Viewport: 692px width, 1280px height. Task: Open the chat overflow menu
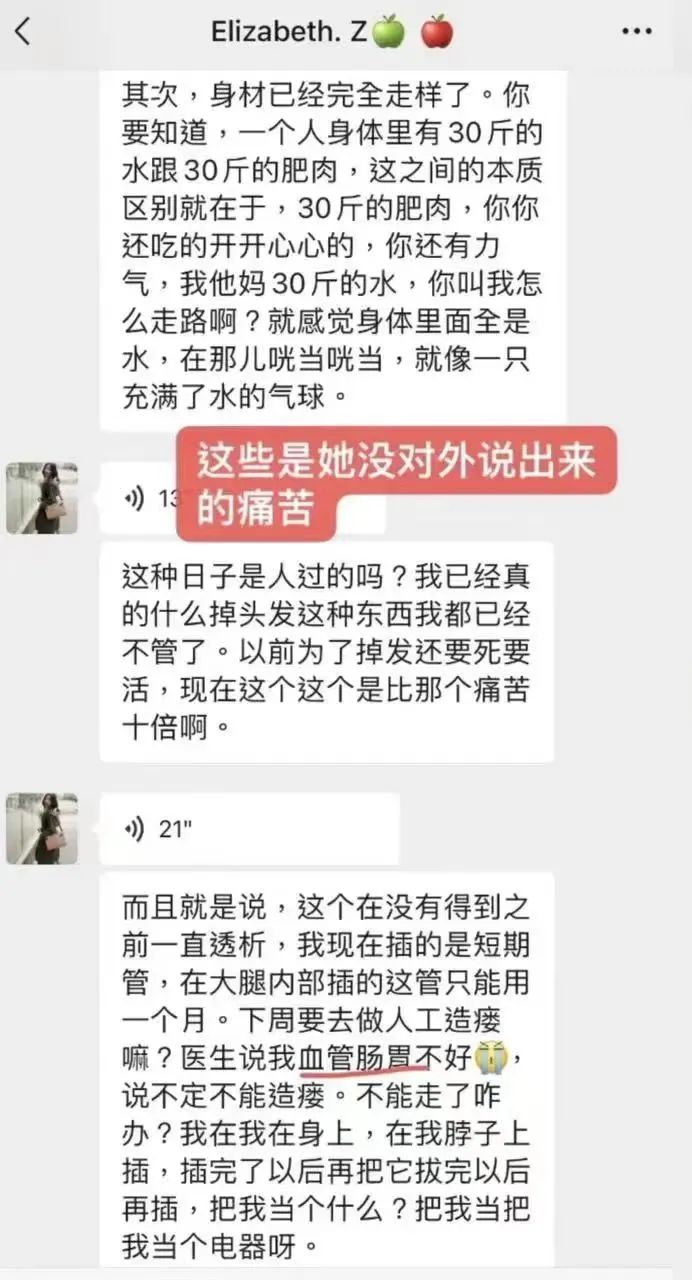(x=637, y=32)
